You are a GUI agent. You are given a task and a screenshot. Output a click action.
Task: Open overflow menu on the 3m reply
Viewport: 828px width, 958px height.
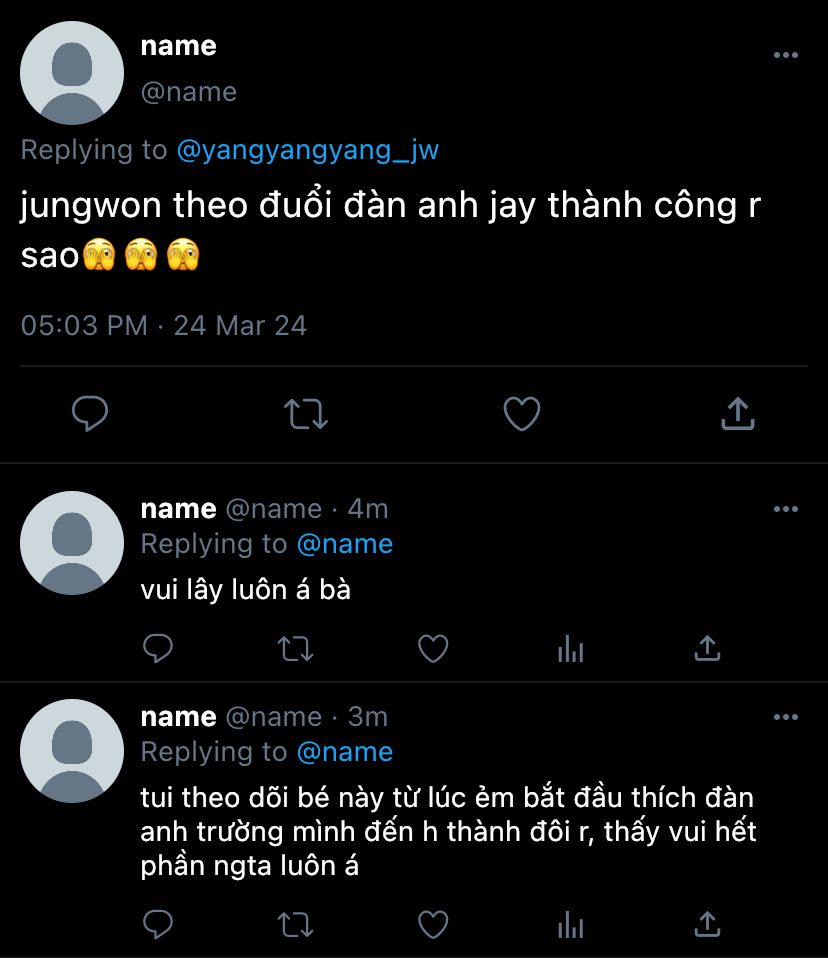[x=786, y=717]
